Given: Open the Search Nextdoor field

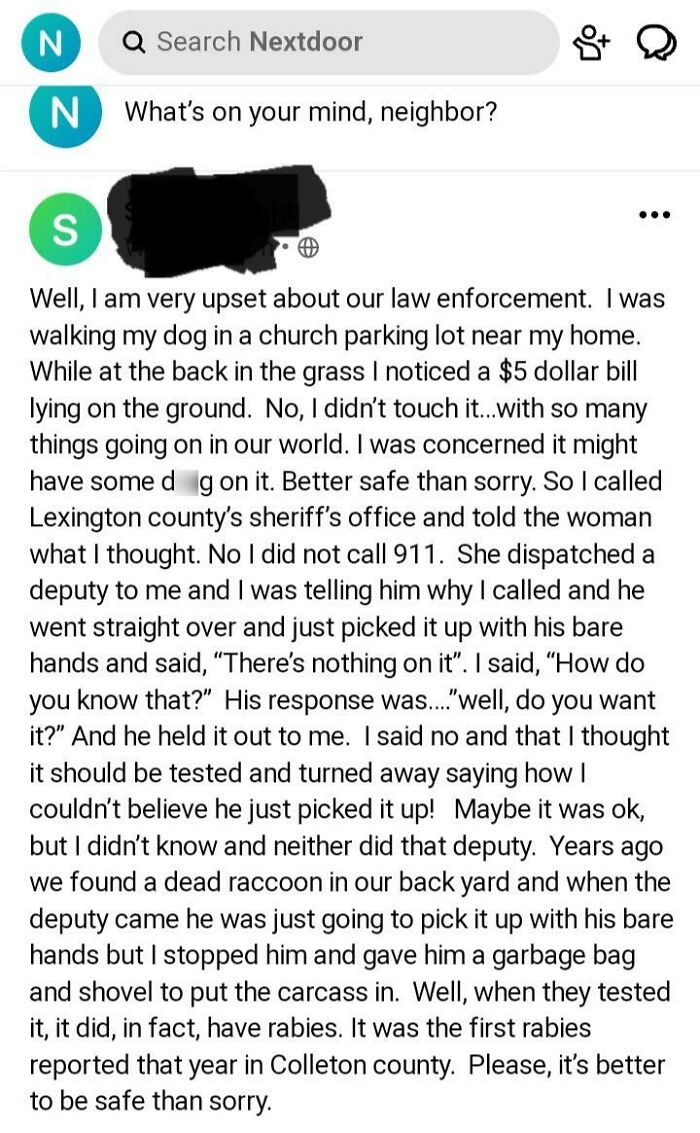Looking at the screenshot, I should (328, 42).
